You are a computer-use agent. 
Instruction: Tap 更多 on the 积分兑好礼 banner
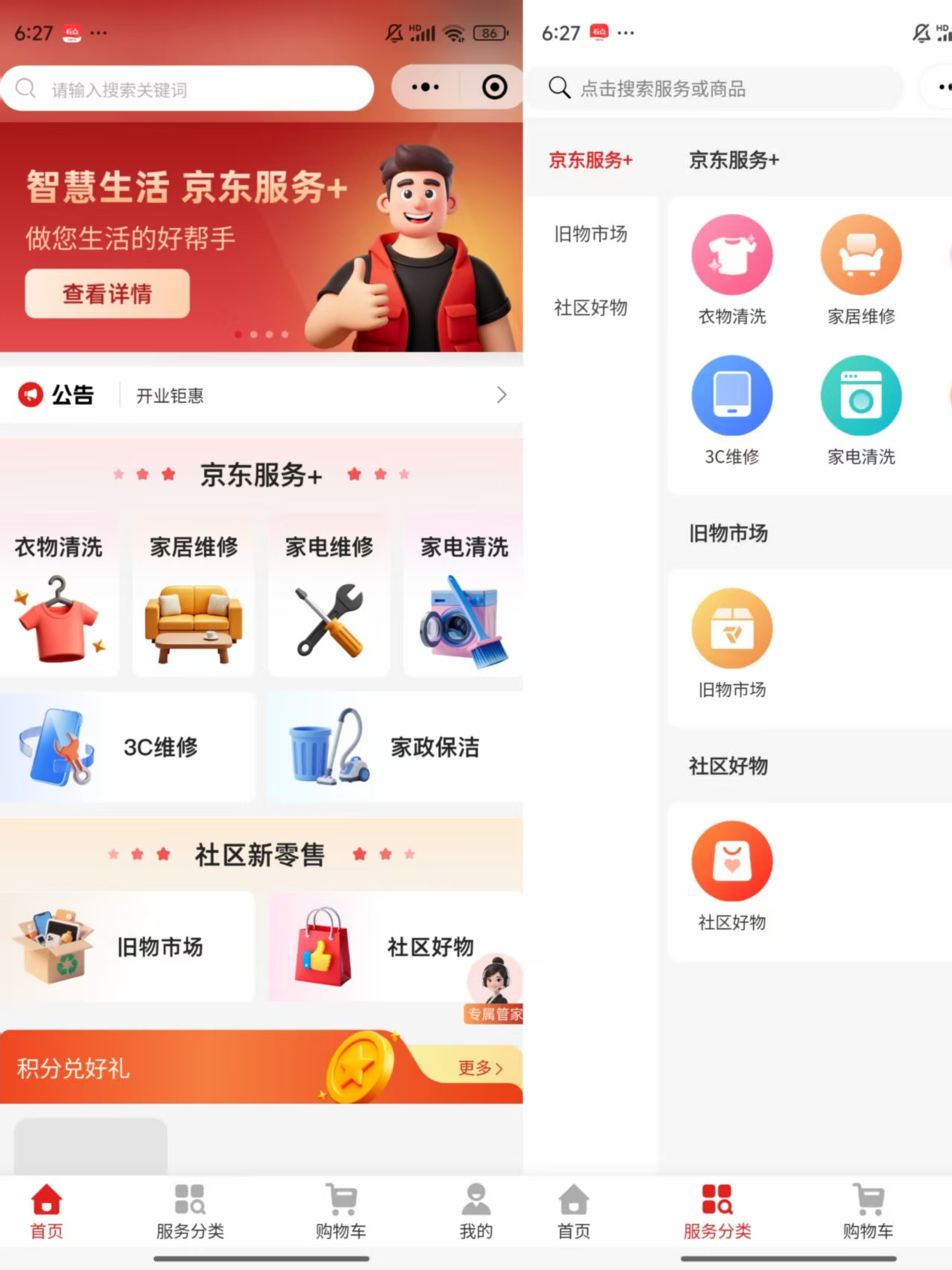coord(479,1068)
